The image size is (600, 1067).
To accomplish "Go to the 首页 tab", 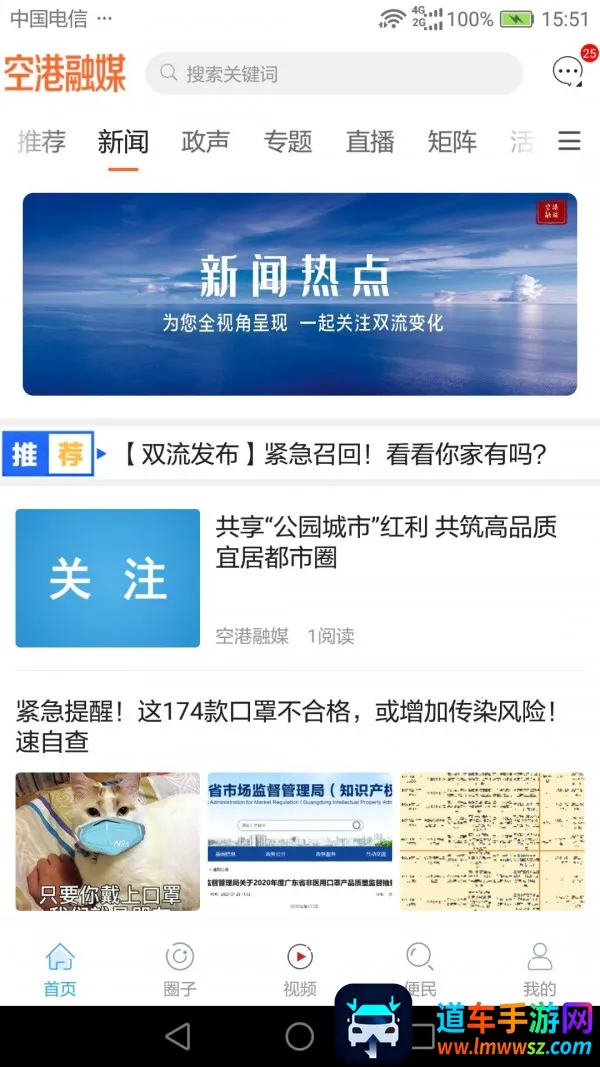I will (x=60, y=970).
